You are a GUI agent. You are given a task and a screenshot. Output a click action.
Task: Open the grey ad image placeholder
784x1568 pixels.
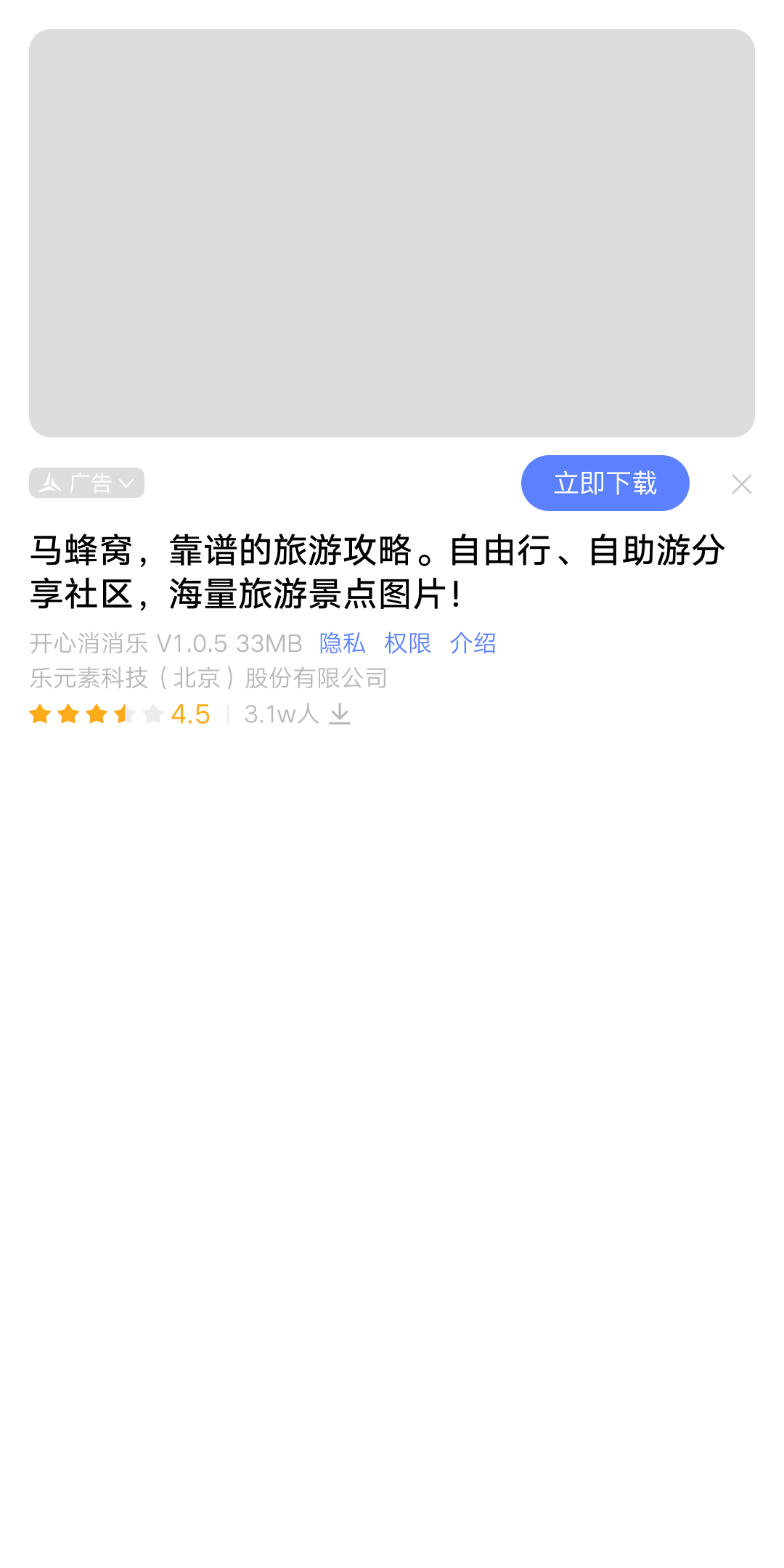click(x=392, y=233)
